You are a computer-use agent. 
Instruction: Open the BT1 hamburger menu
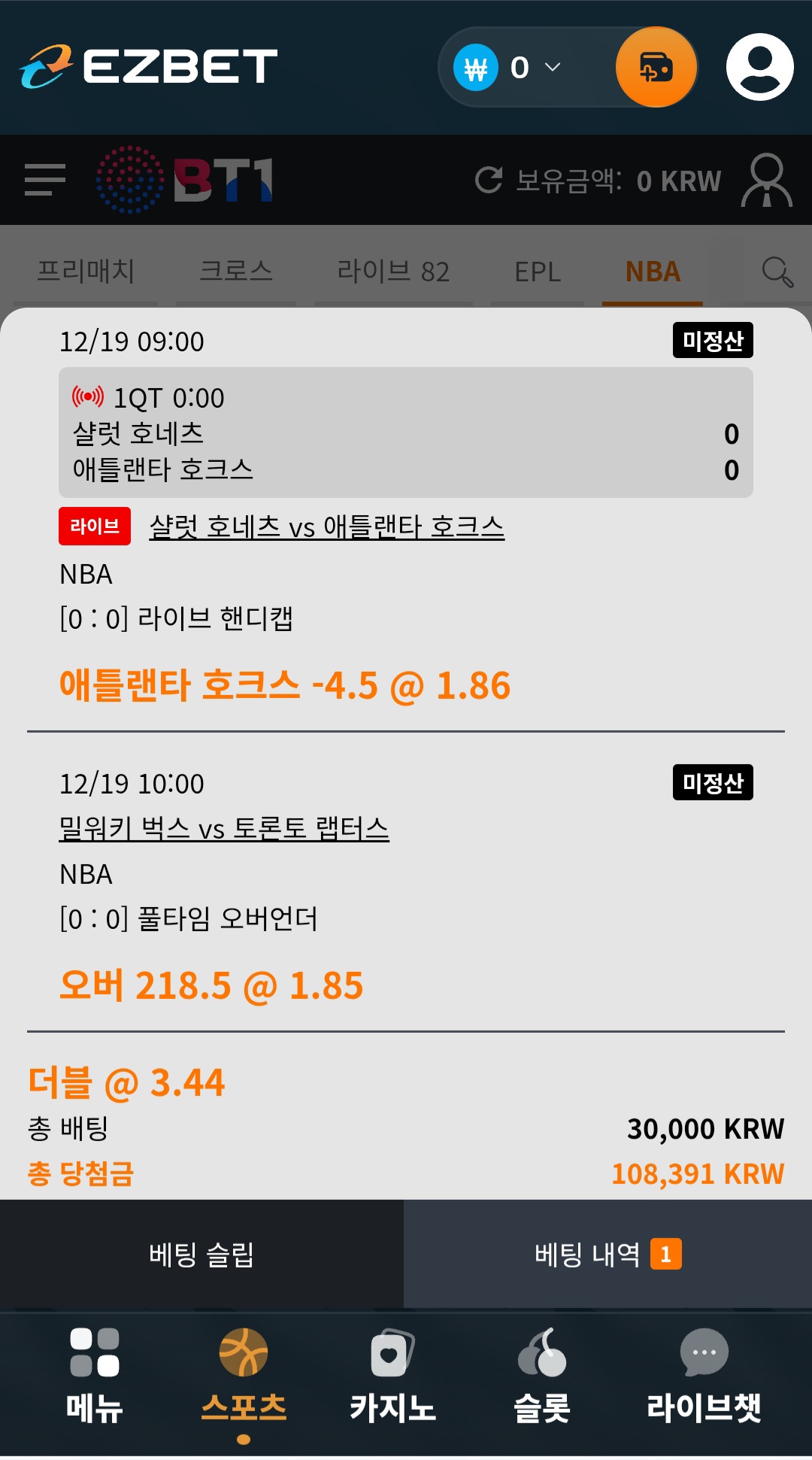click(45, 180)
